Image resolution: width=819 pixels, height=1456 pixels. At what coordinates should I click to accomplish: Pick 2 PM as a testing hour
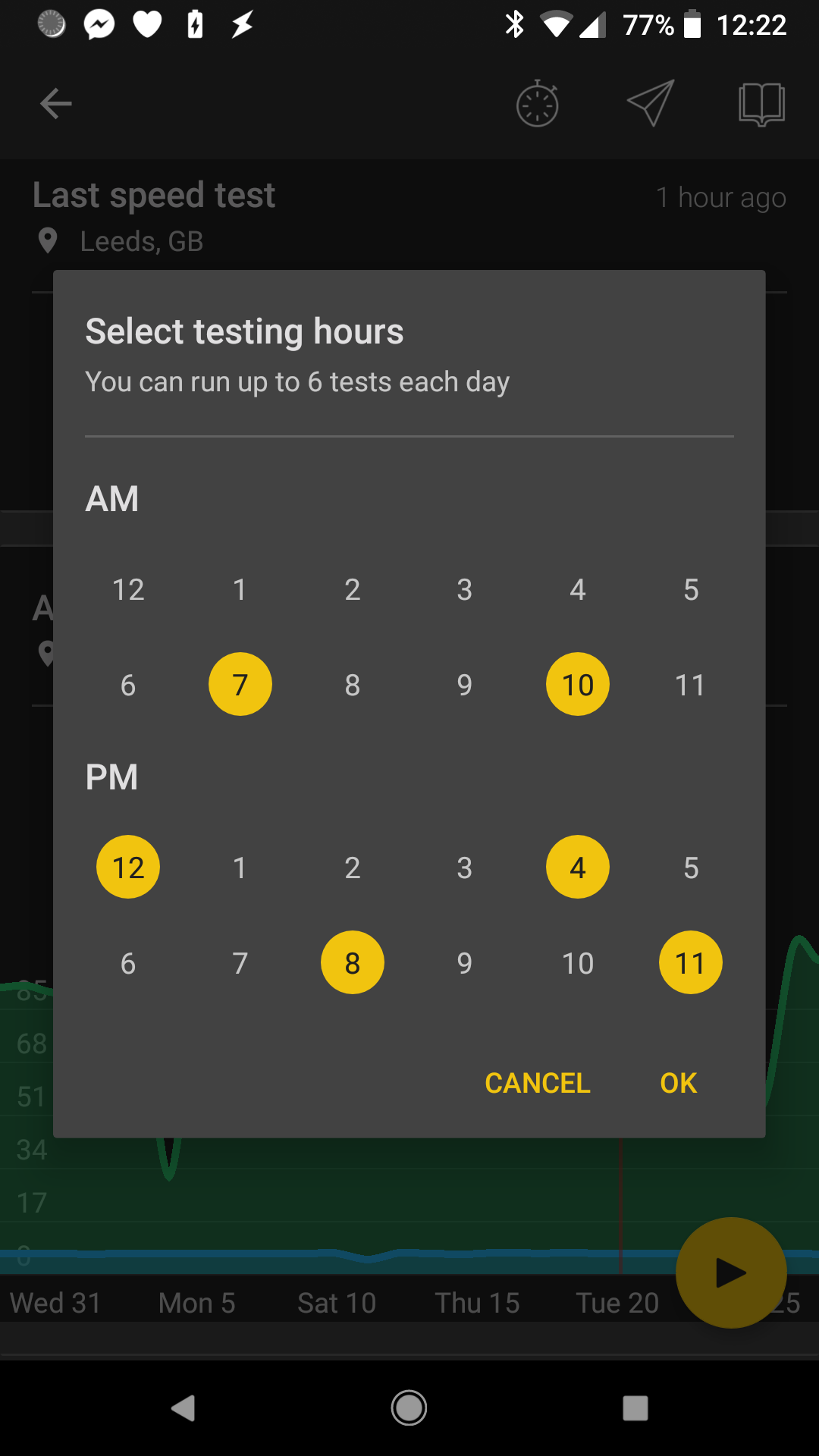tap(353, 867)
